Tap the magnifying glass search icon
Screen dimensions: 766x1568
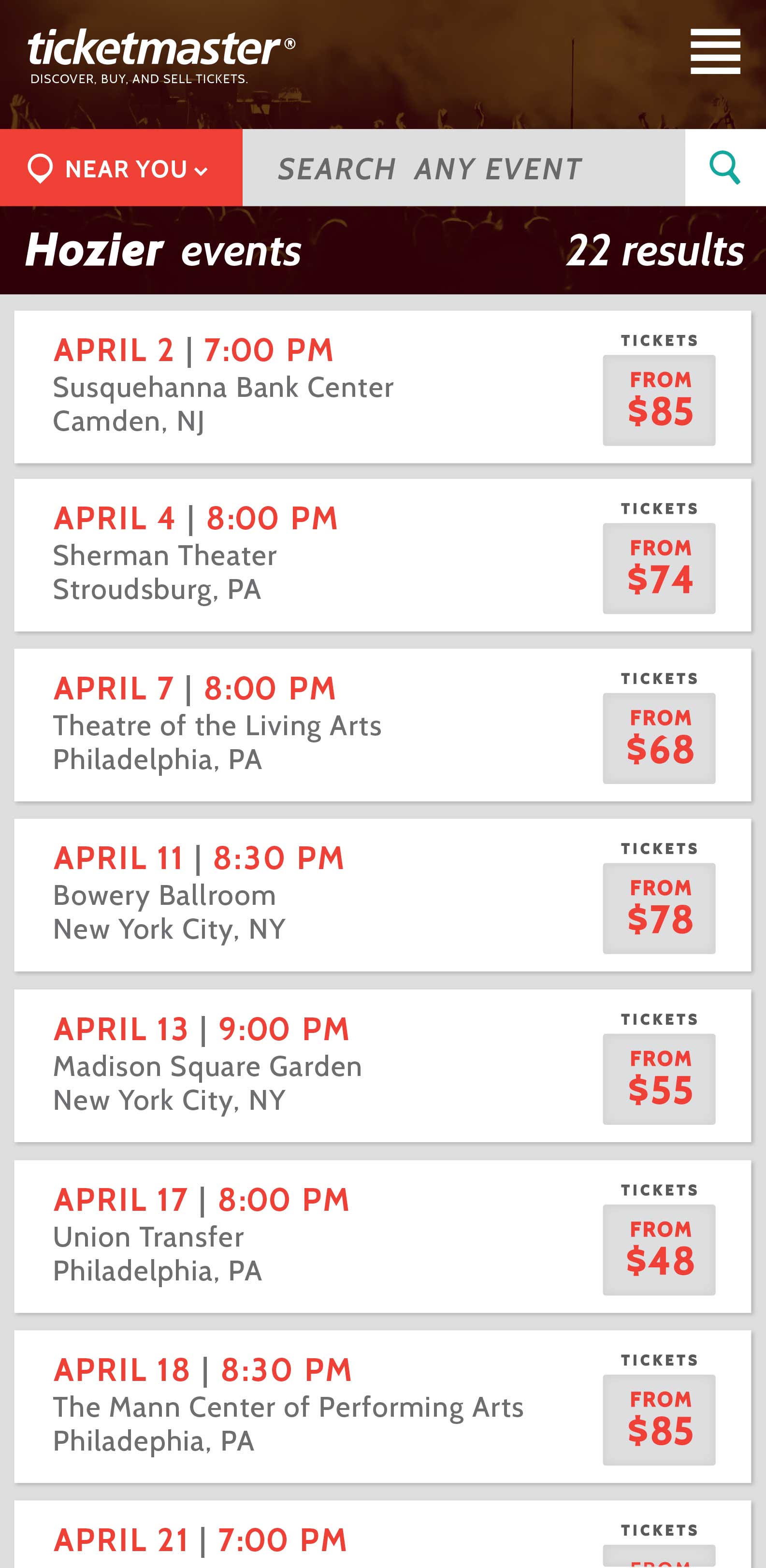tap(725, 167)
